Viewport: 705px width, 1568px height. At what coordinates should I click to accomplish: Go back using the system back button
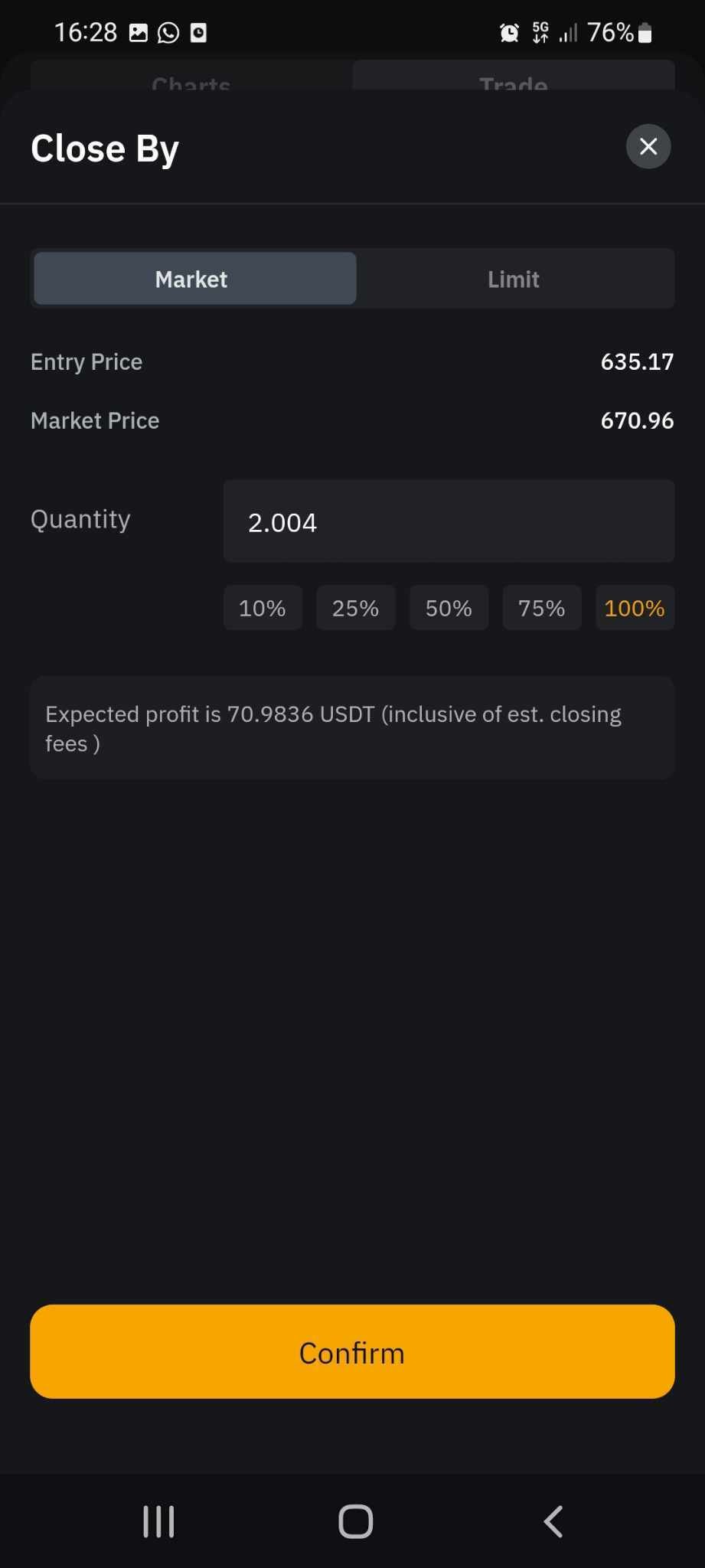(x=553, y=1521)
